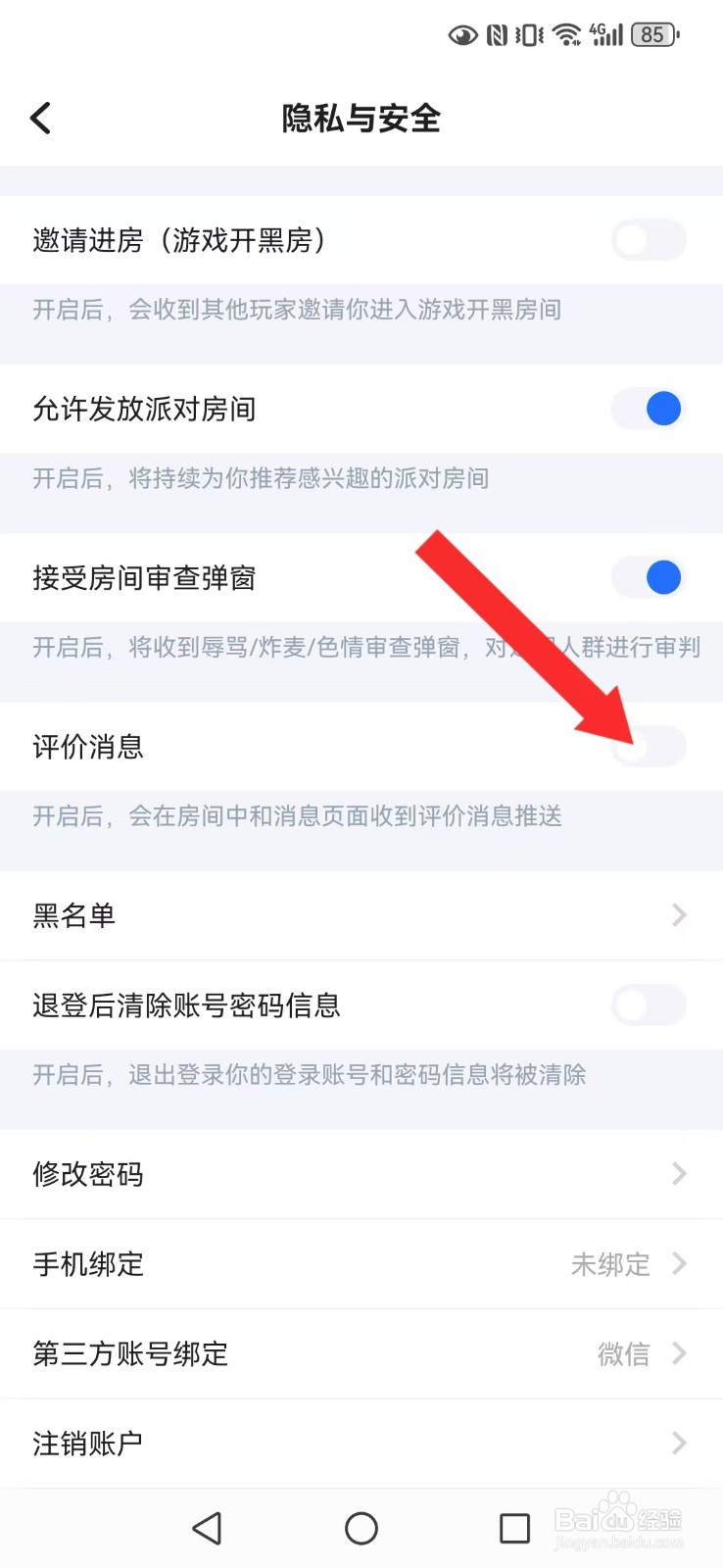Toggle 退登后清除账号密码信息 on

tap(649, 1004)
